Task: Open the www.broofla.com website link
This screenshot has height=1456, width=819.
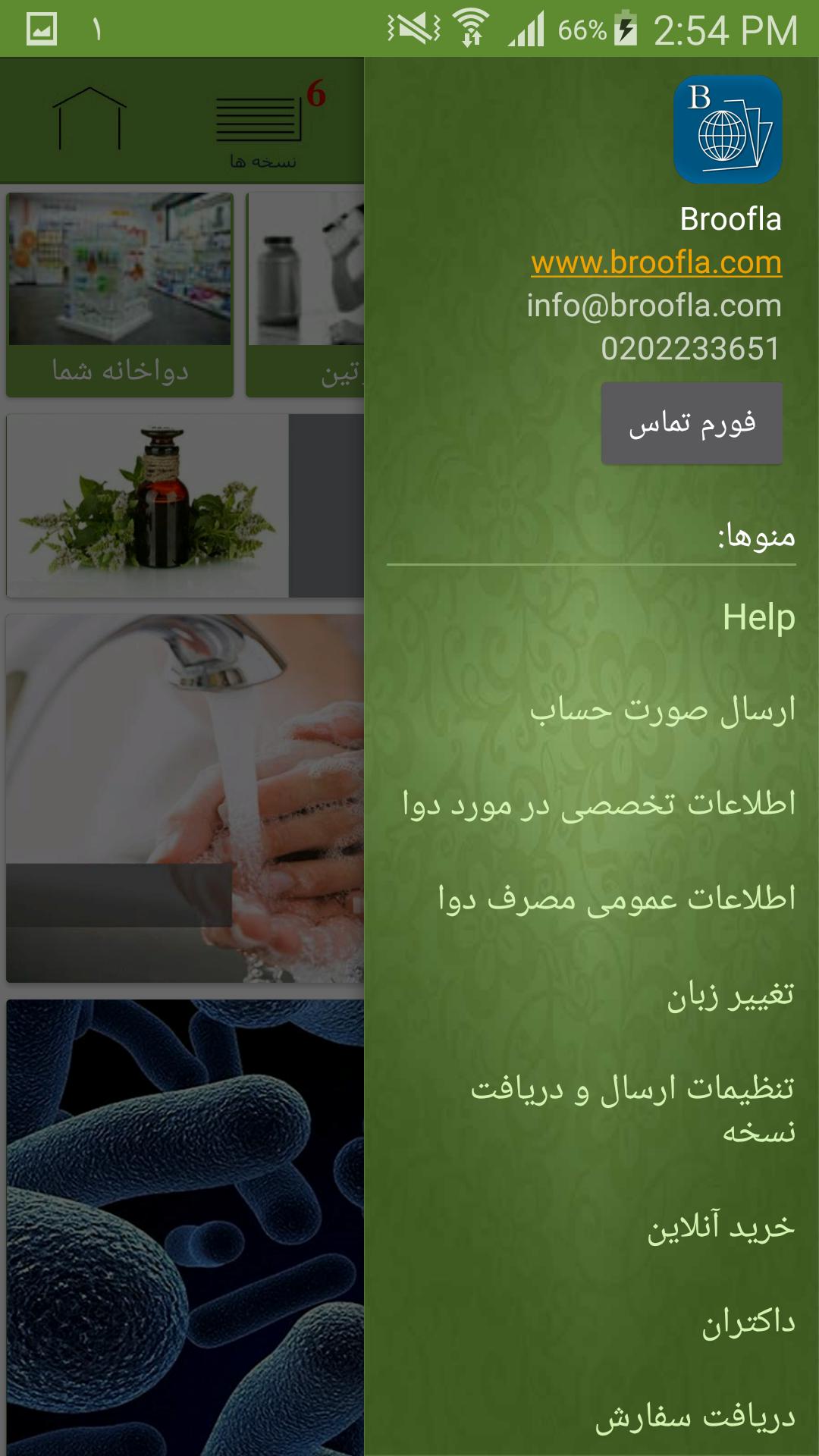Action: click(x=656, y=262)
